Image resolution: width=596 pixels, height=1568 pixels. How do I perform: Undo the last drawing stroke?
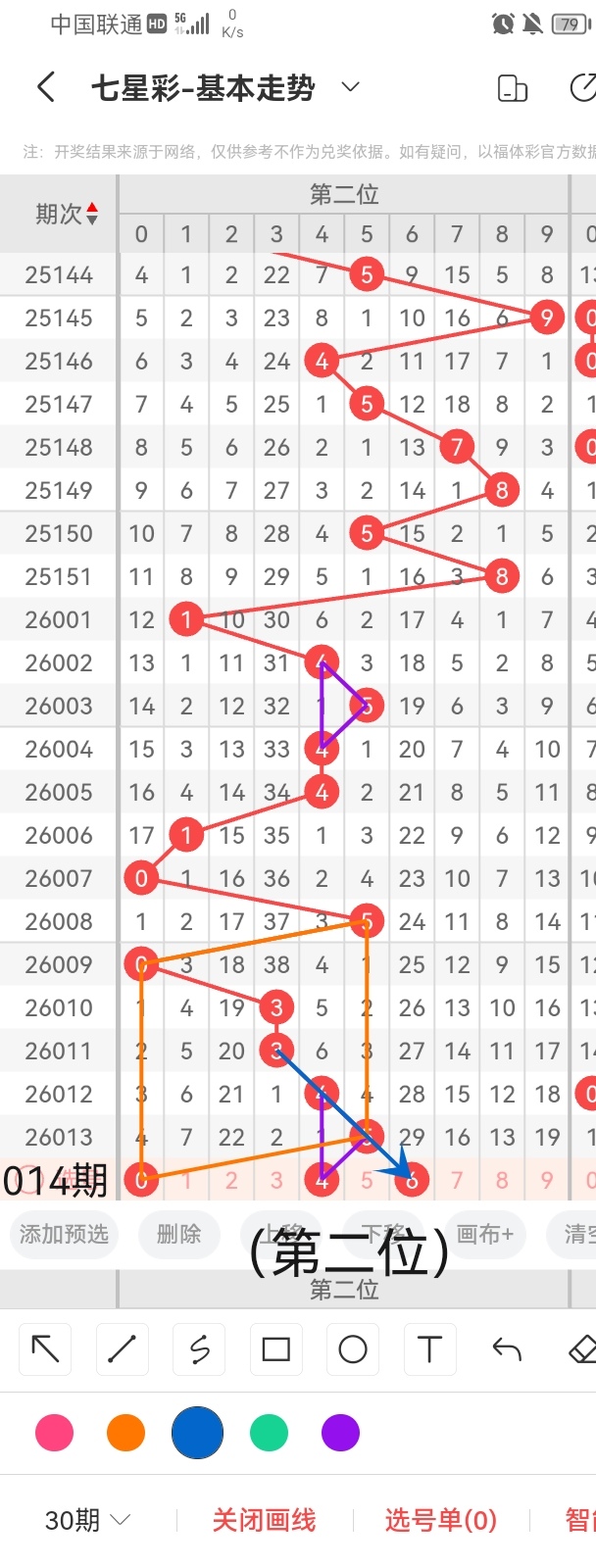(506, 1349)
